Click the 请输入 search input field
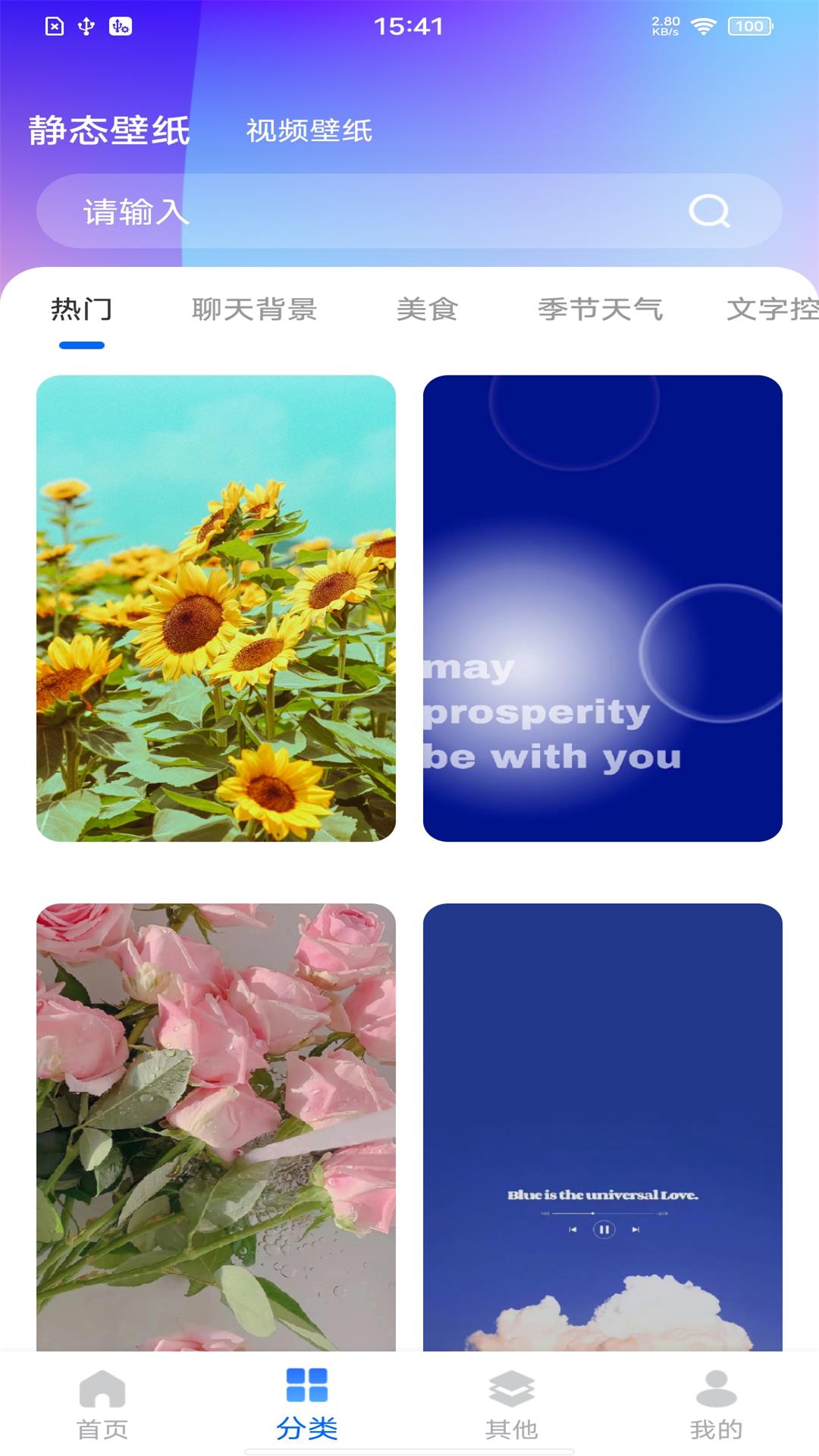 (x=227, y=212)
